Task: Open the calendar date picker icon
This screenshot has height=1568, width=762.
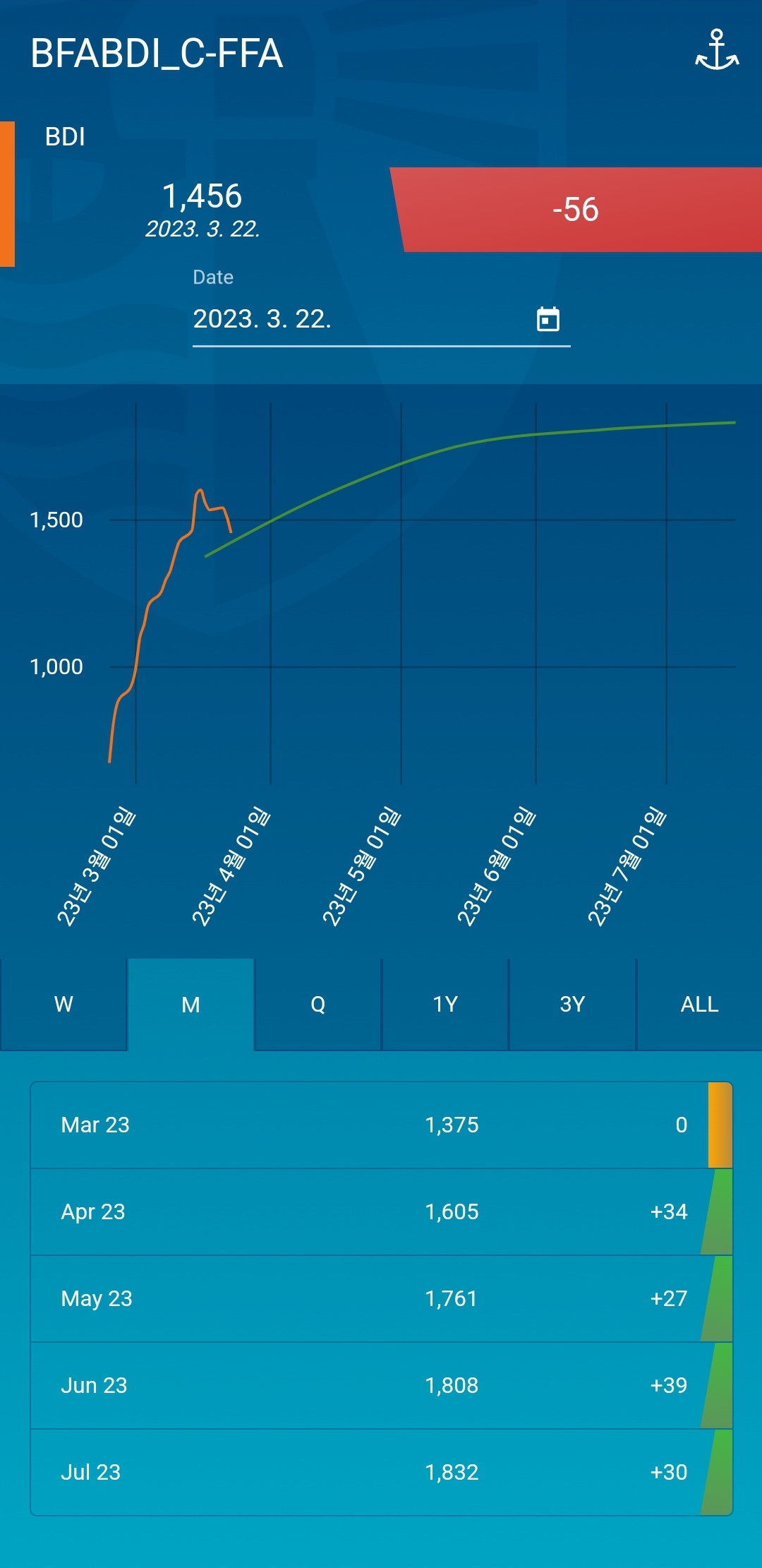Action: tap(548, 319)
